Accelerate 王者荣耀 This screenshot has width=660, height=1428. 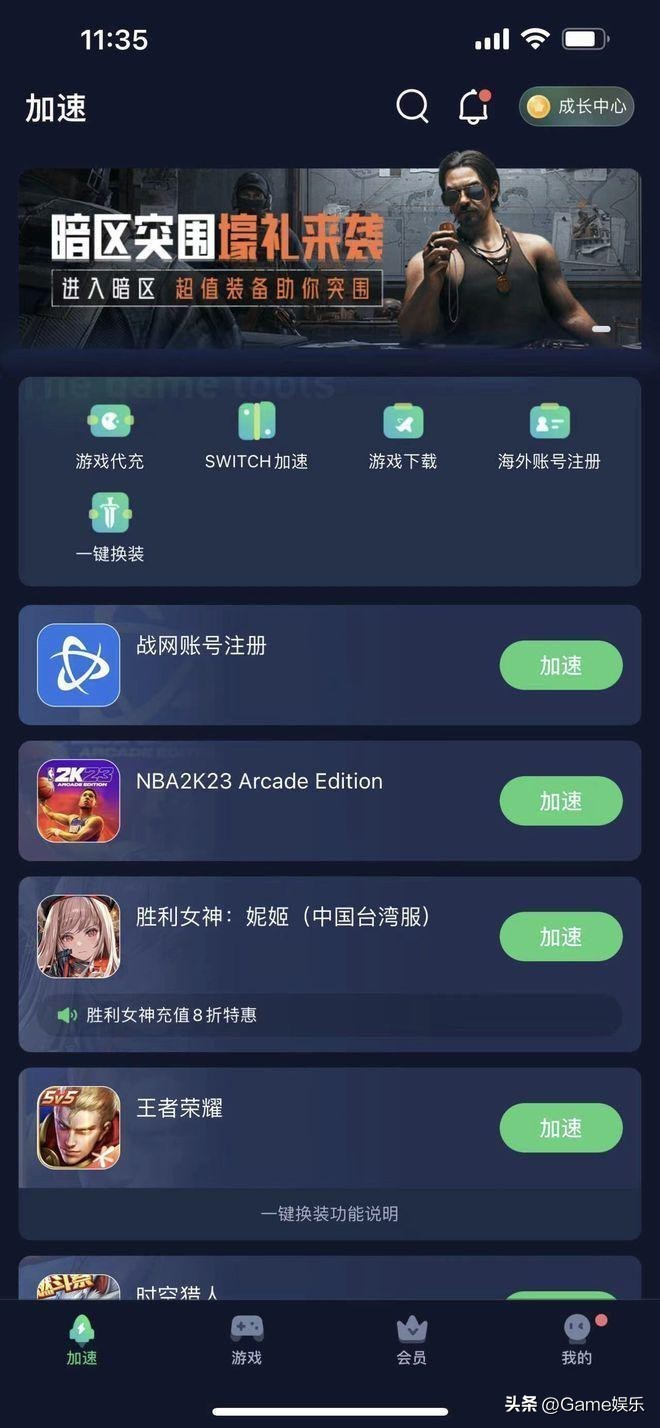pyautogui.click(x=560, y=1128)
